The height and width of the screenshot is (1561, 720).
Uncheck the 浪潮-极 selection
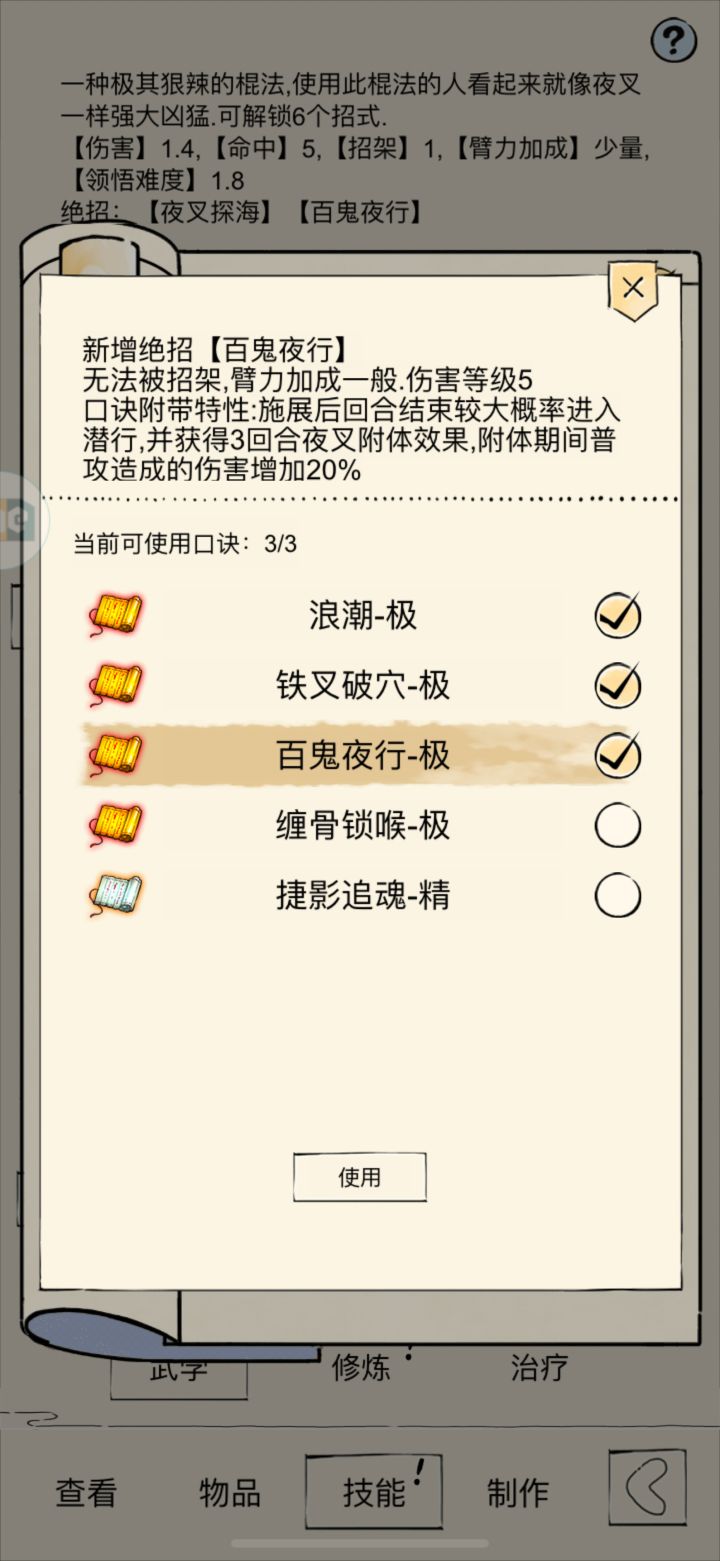616,616
